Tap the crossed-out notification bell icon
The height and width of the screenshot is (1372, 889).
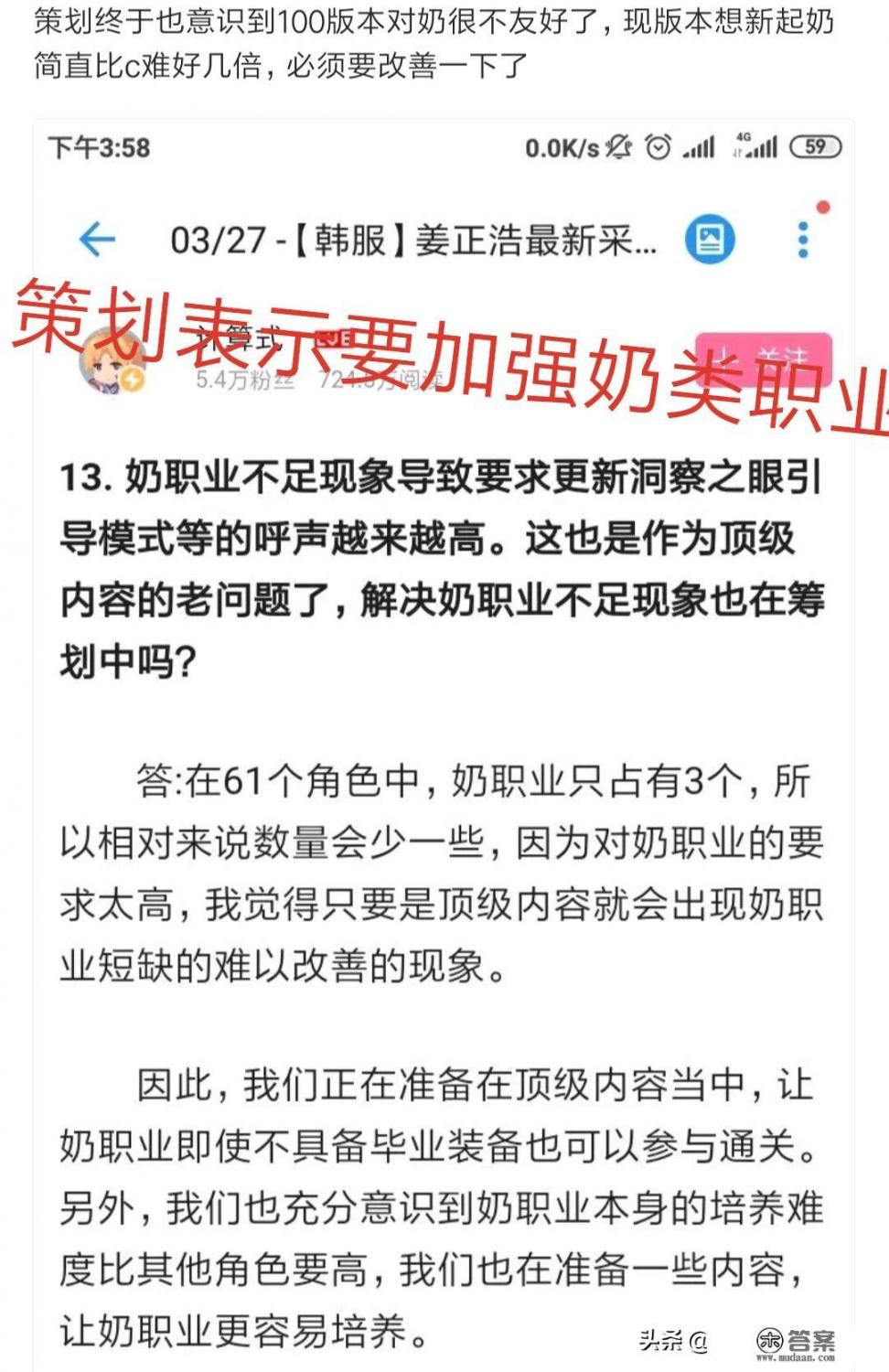tap(620, 145)
